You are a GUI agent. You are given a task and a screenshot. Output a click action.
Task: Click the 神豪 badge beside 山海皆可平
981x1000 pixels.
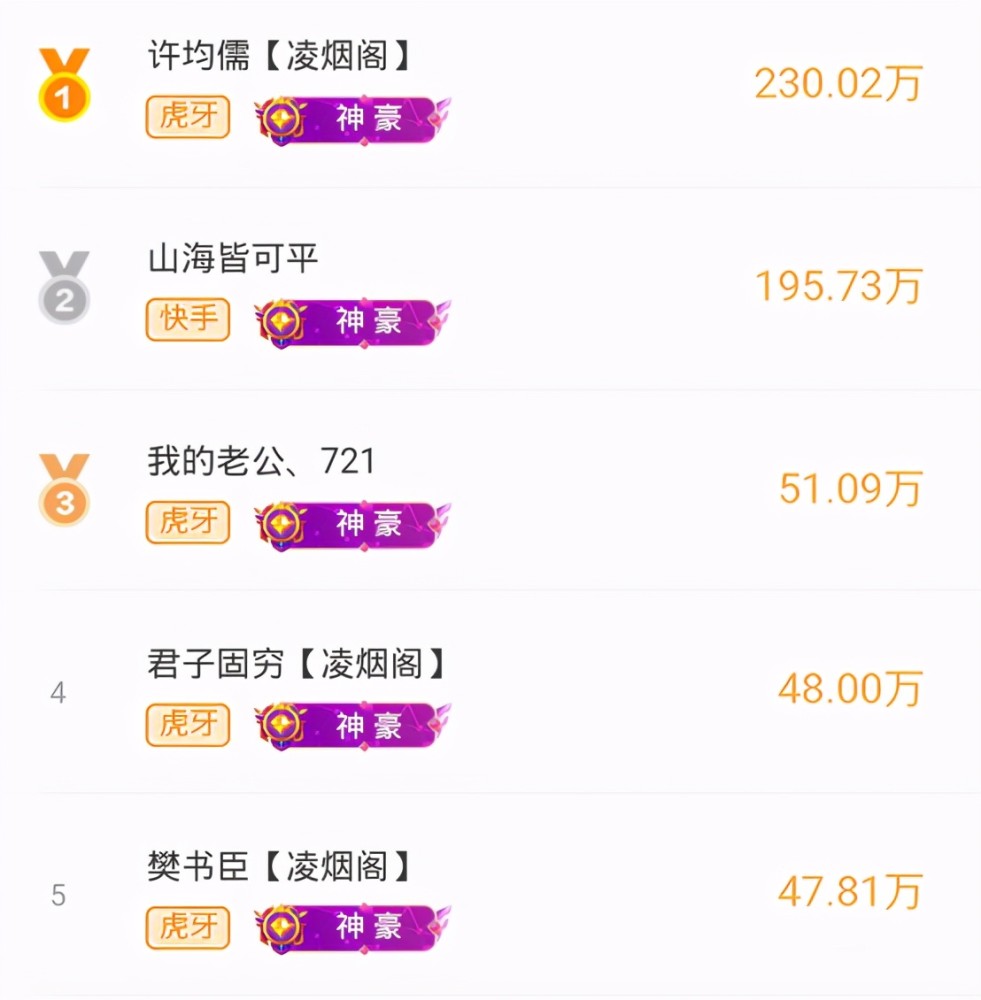click(350, 320)
